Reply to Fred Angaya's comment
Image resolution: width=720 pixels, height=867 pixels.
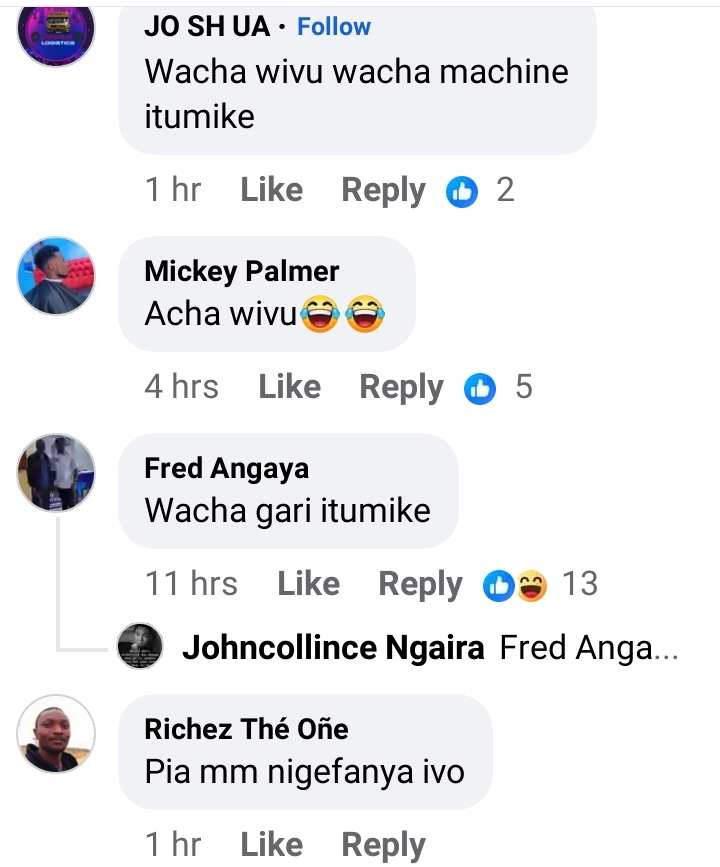tap(420, 584)
